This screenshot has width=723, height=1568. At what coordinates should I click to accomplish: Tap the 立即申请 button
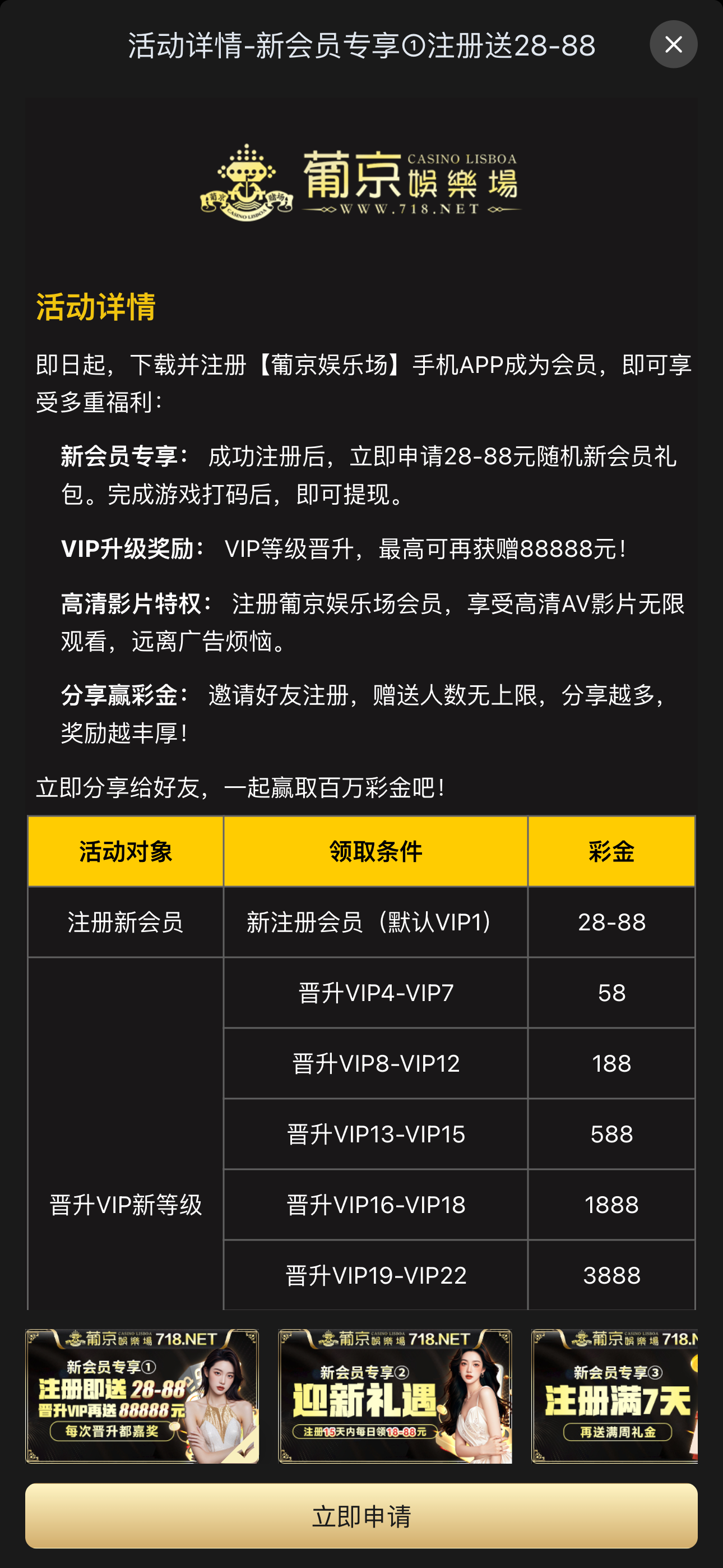tap(361, 1516)
